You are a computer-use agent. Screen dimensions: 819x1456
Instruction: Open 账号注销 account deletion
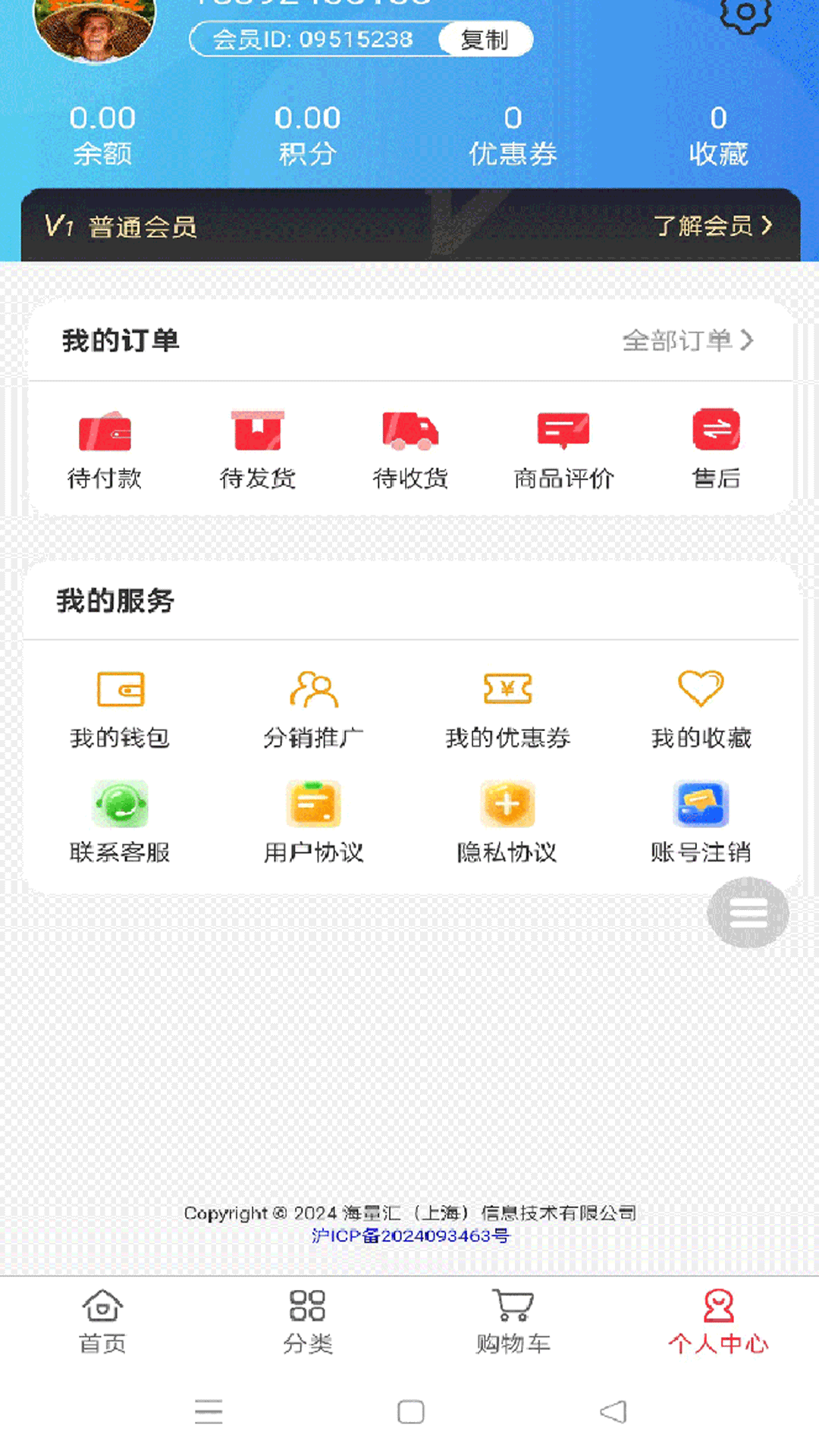(x=701, y=819)
